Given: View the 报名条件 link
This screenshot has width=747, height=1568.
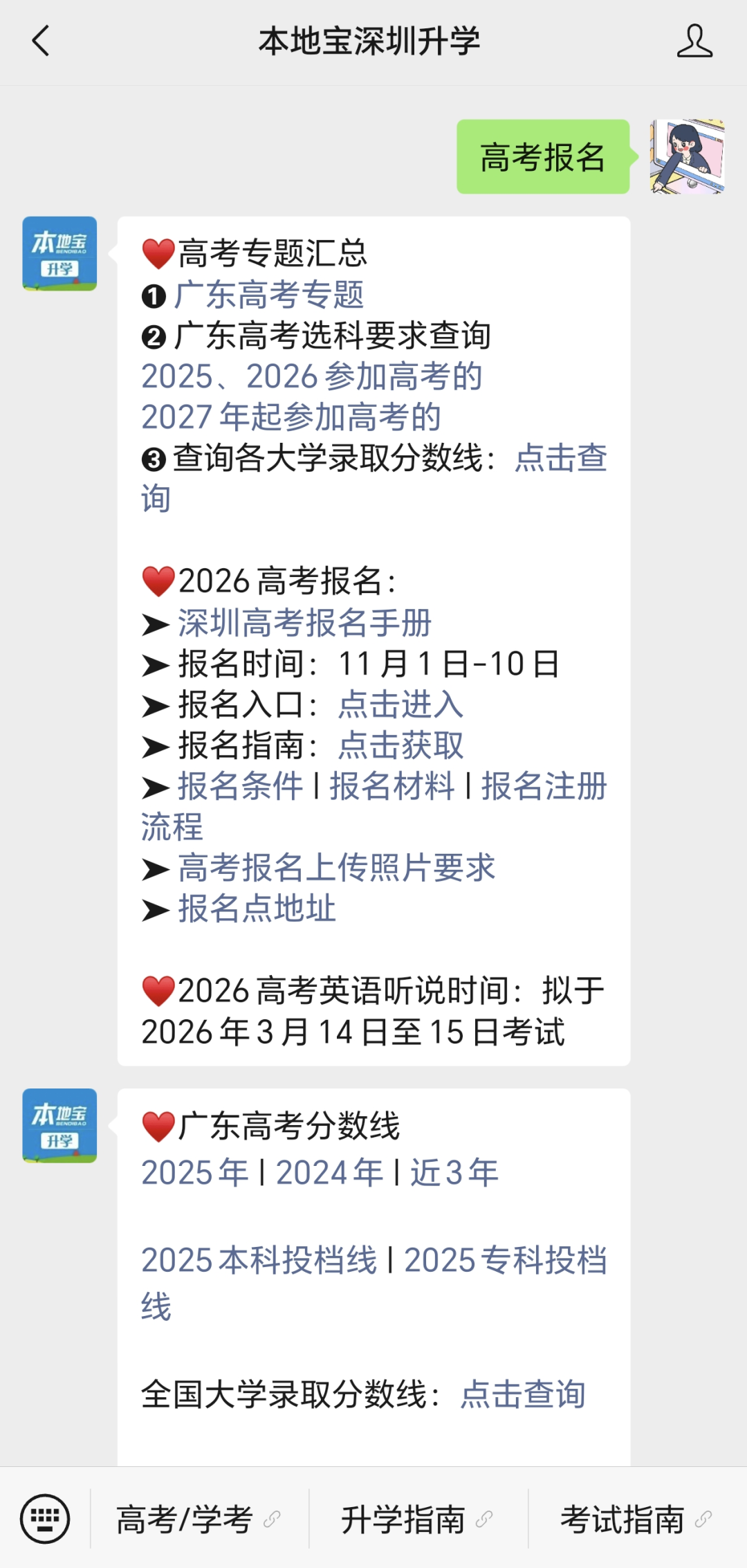Looking at the screenshot, I should (240, 786).
